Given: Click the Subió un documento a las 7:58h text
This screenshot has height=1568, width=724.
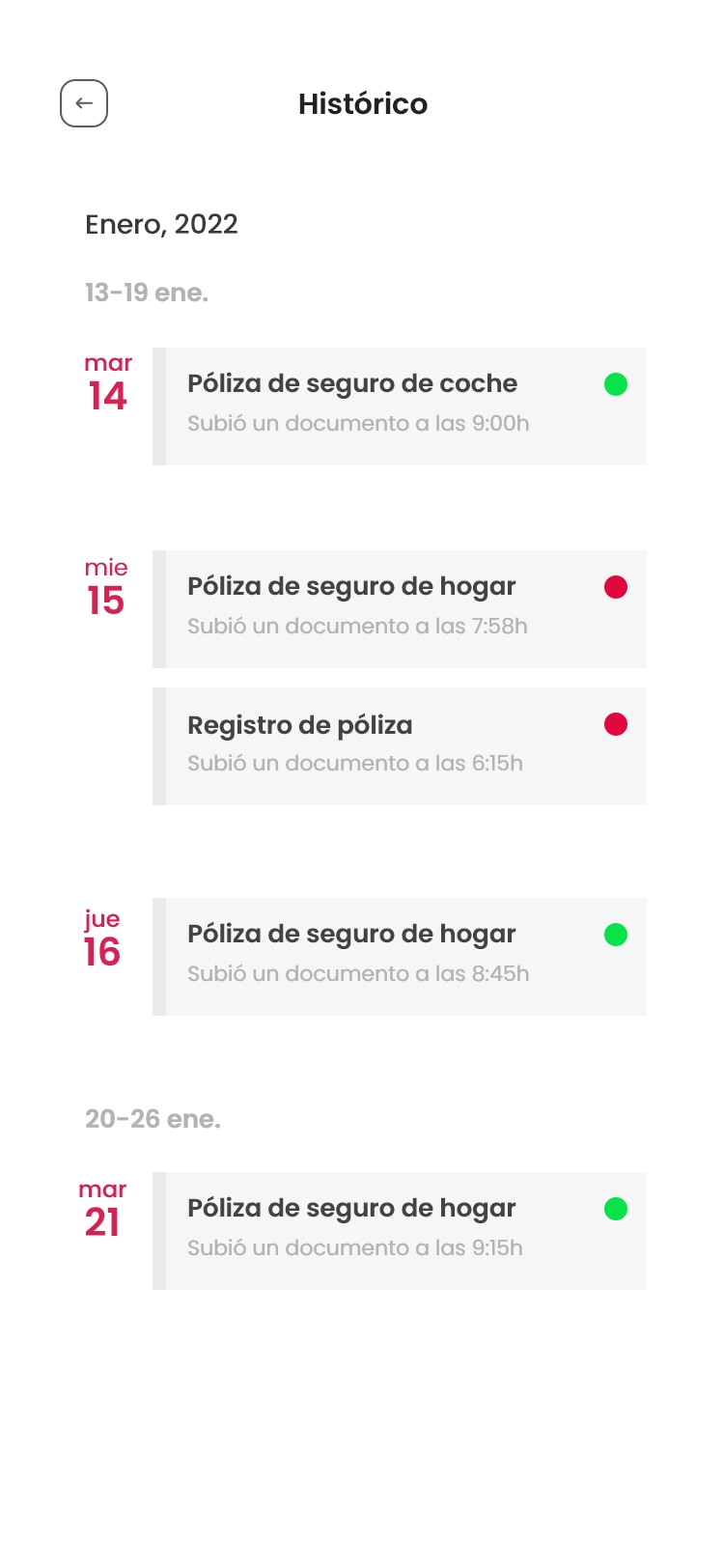Looking at the screenshot, I should click(358, 625).
